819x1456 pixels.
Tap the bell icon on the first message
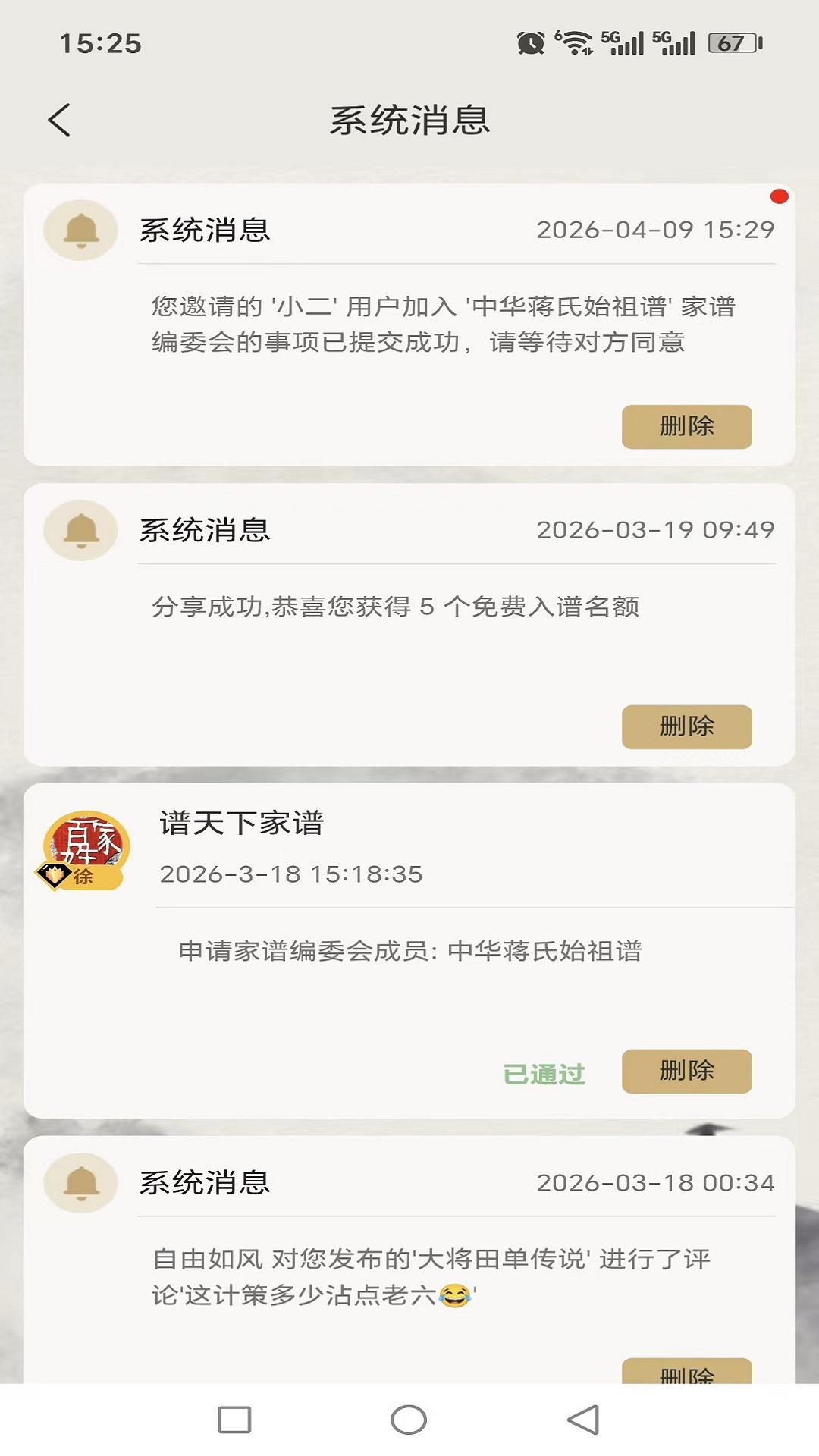tap(80, 232)
